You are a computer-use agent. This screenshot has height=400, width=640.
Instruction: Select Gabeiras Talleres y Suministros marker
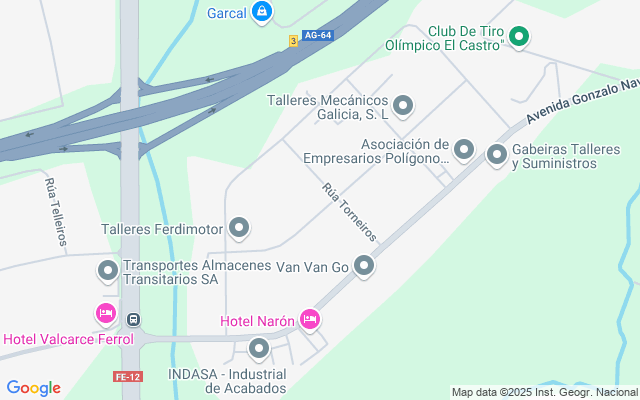[x=497, y=155]
